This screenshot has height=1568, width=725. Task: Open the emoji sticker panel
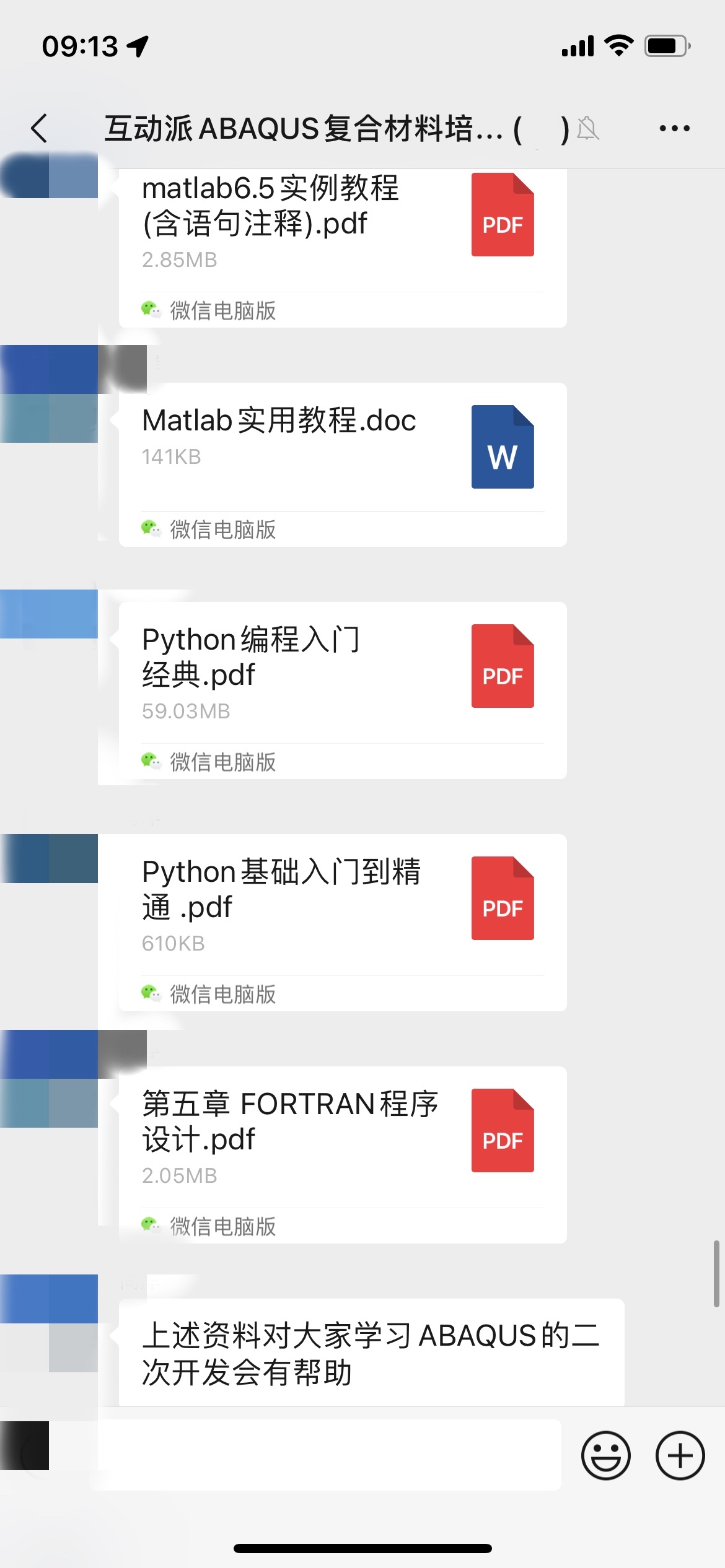click(x=605, y=1455)
